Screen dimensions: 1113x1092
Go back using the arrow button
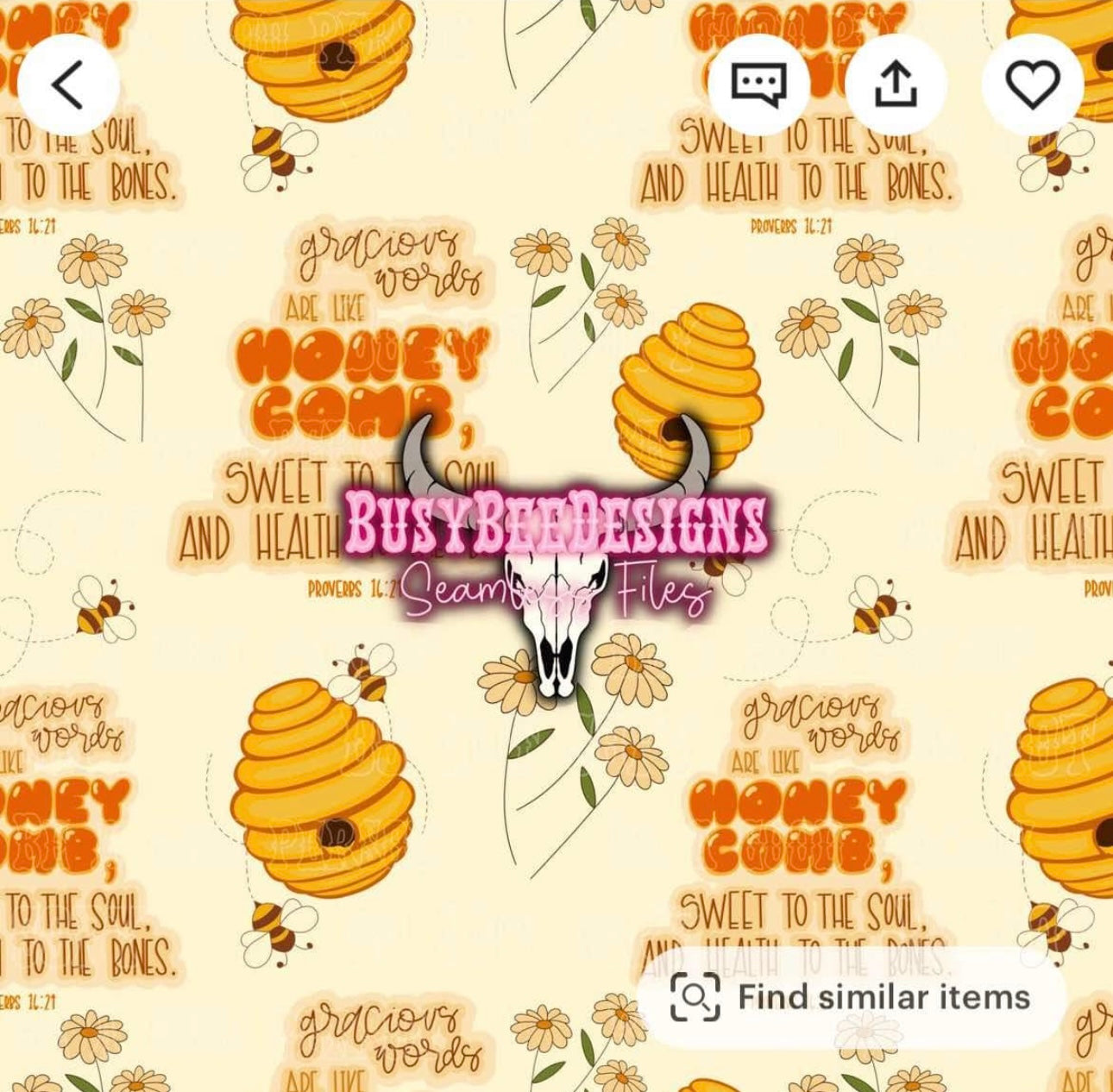67,85
